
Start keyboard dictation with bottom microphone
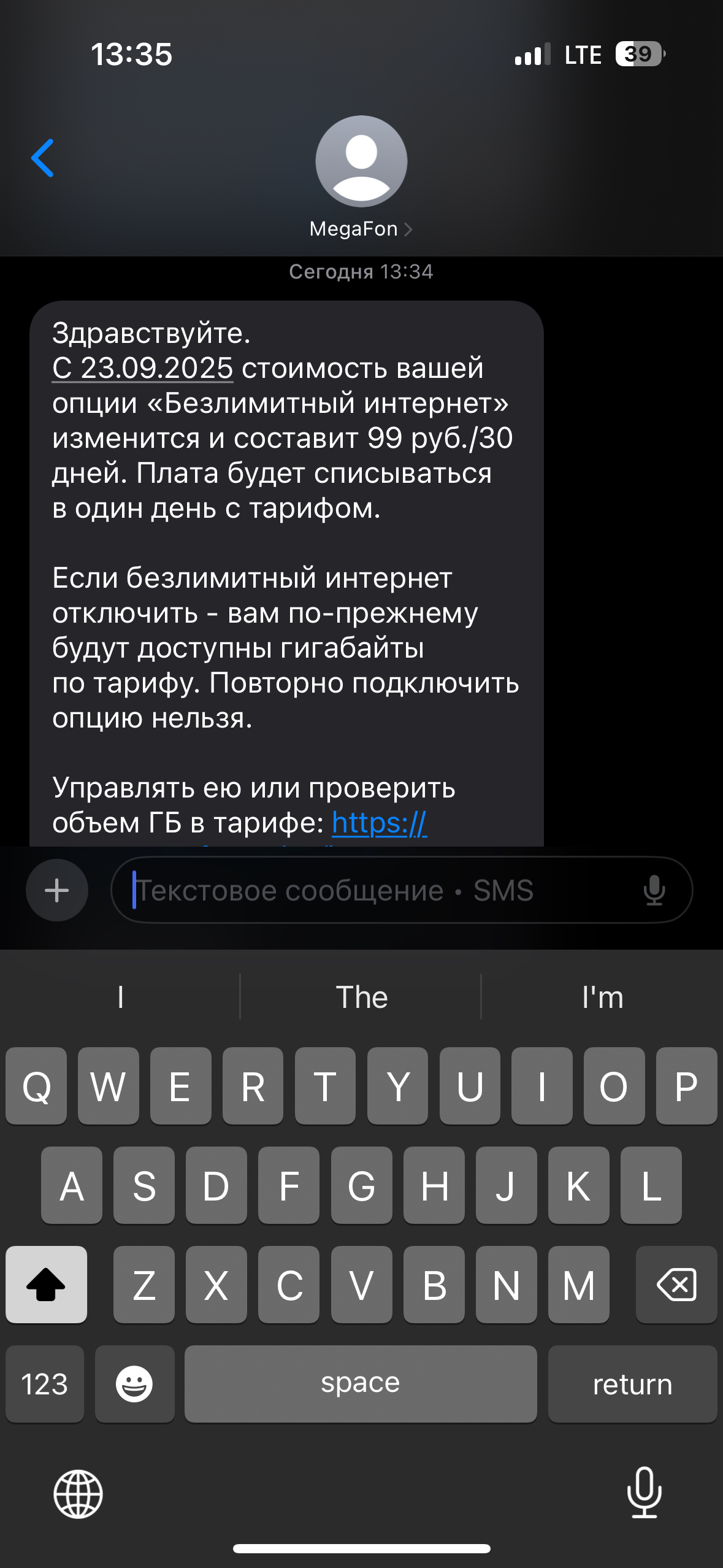coord(645,1493)
